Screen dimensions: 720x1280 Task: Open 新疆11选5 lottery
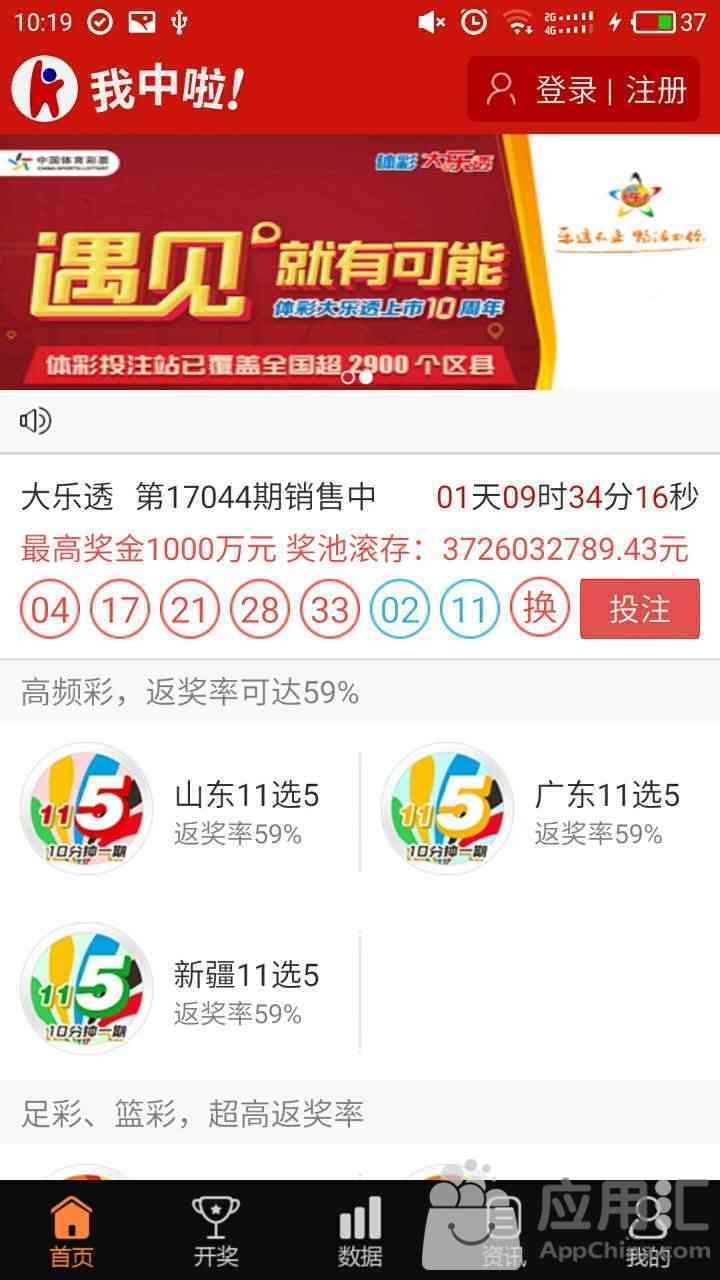tap(180, 990)
